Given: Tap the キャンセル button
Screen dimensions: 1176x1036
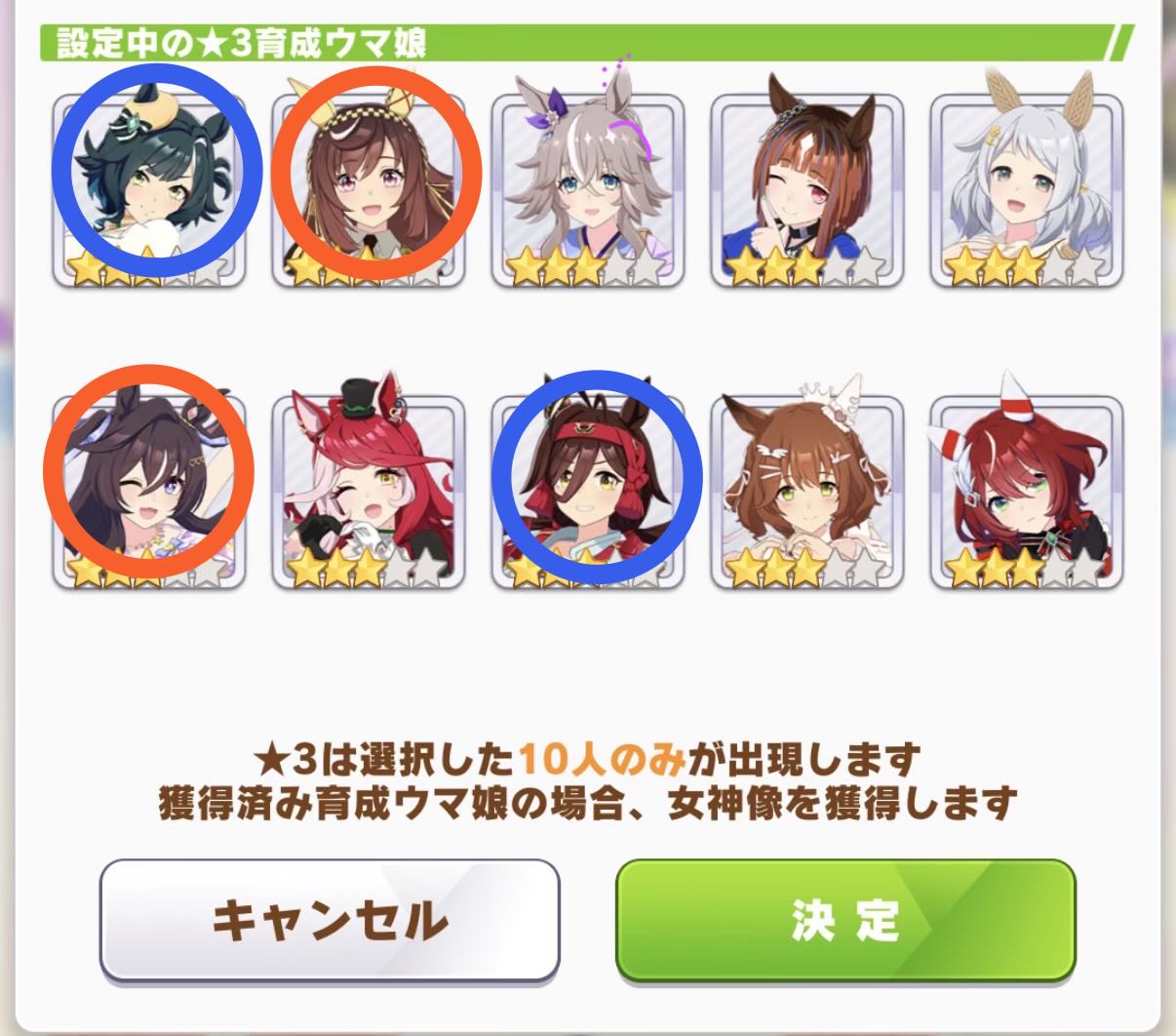Looking at the screenshot, I should coord(330,919).
